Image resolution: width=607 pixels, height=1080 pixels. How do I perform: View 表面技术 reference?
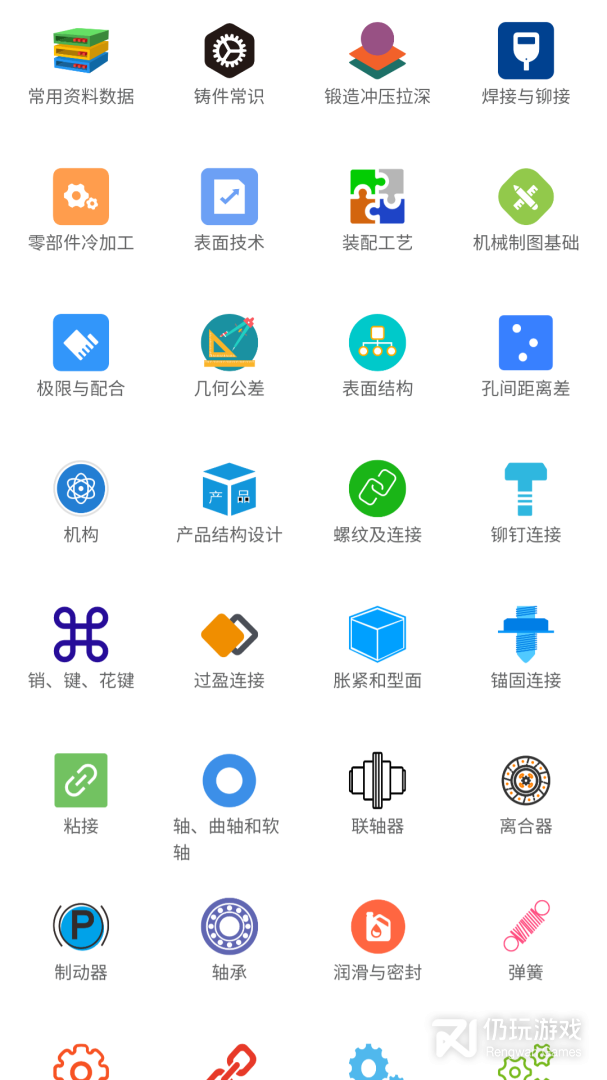tap(229, 197)
